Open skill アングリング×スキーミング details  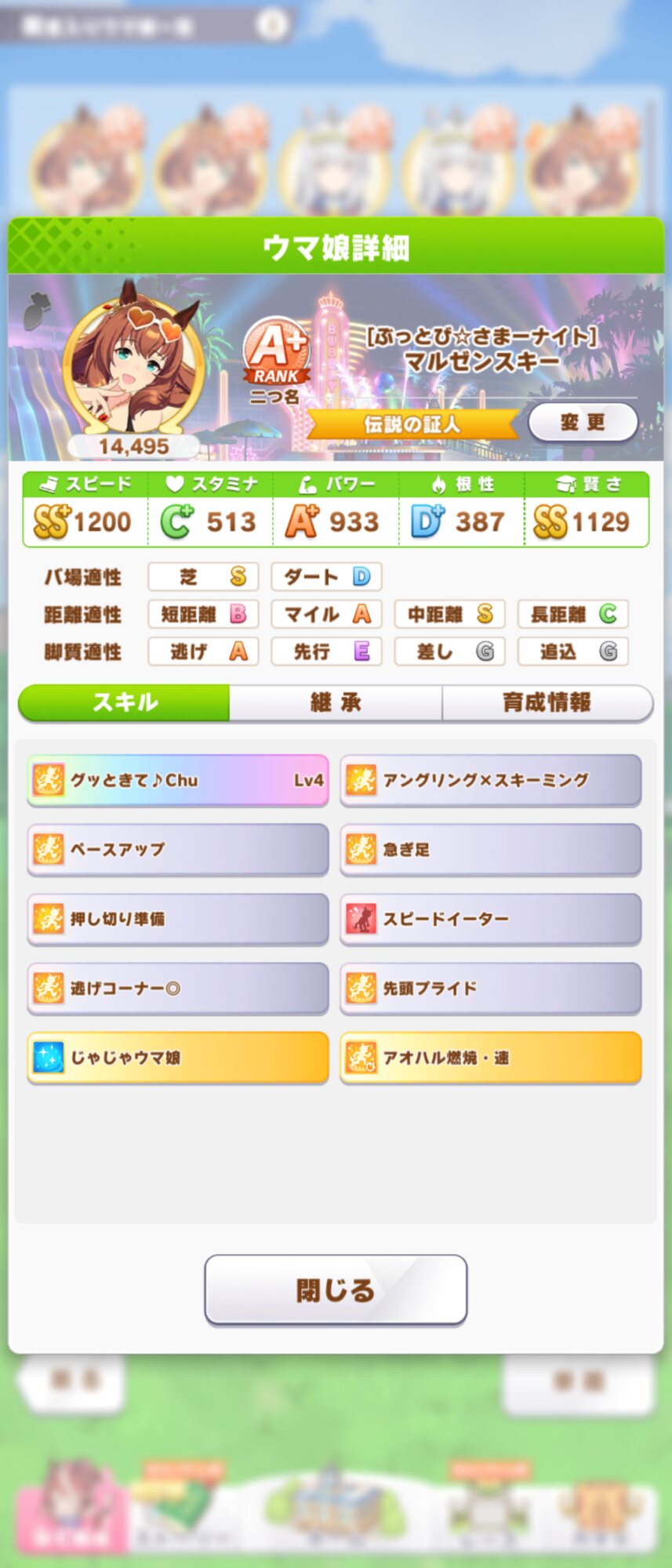(491, 780)
